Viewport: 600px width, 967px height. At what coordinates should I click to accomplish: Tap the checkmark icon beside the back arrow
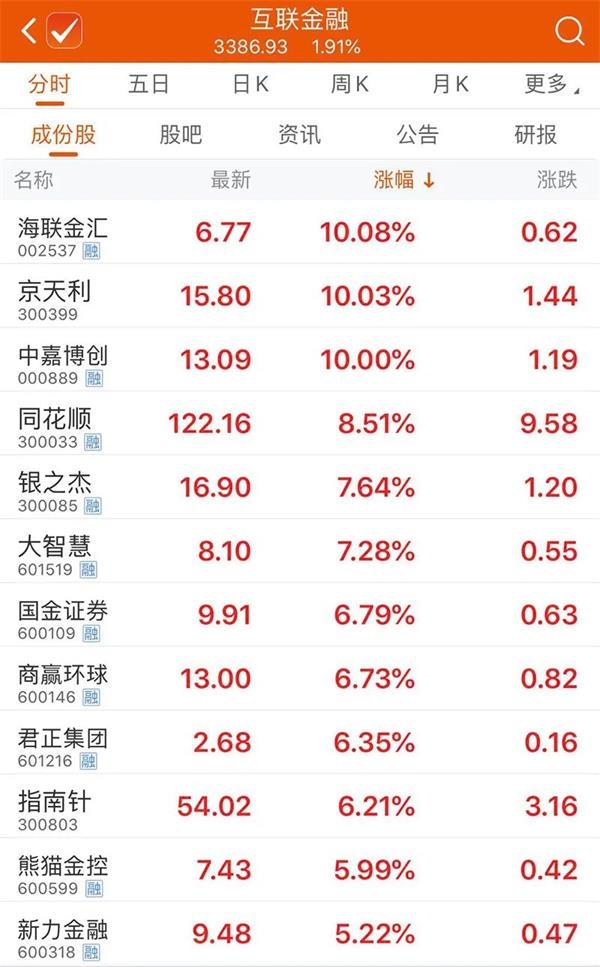(64, 31)
